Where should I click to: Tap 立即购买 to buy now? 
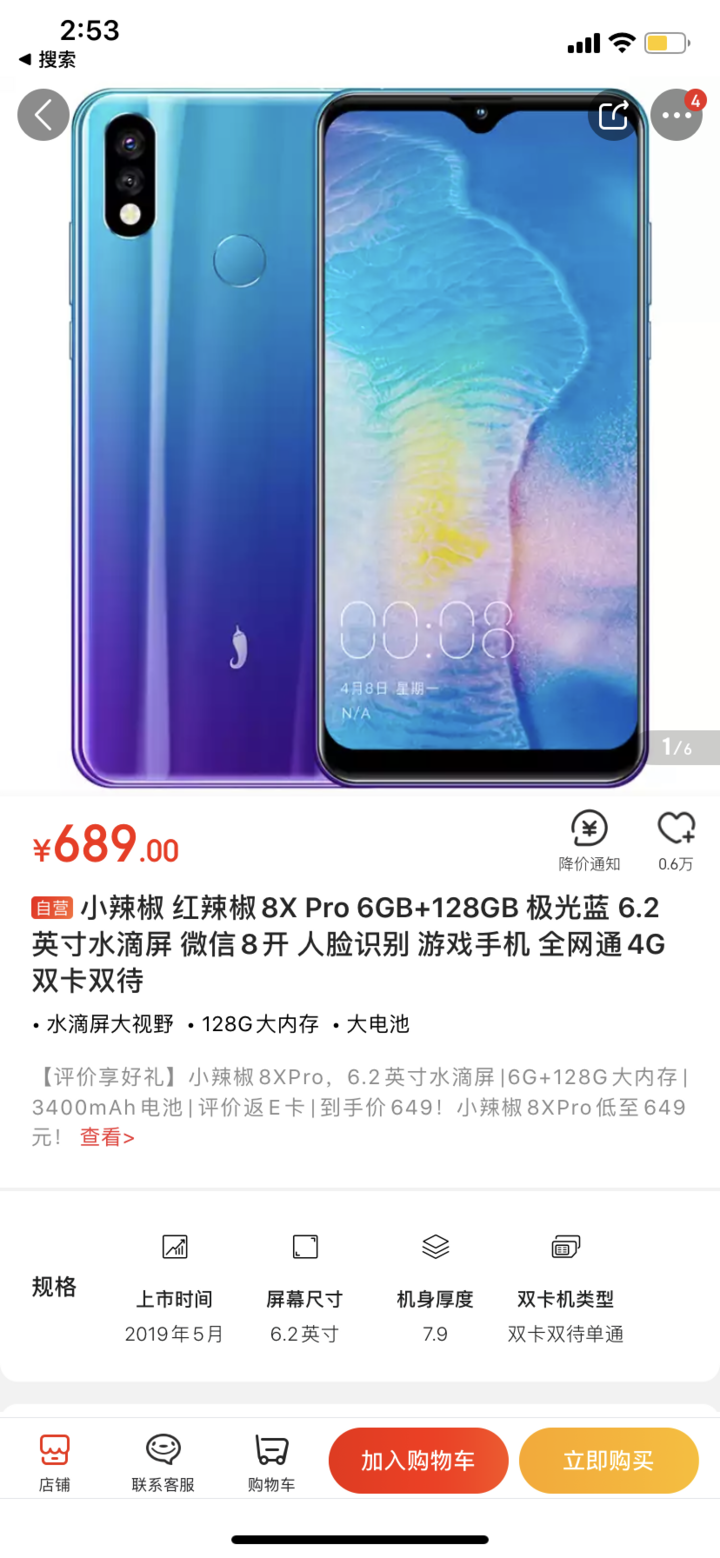click(608, 1461)
